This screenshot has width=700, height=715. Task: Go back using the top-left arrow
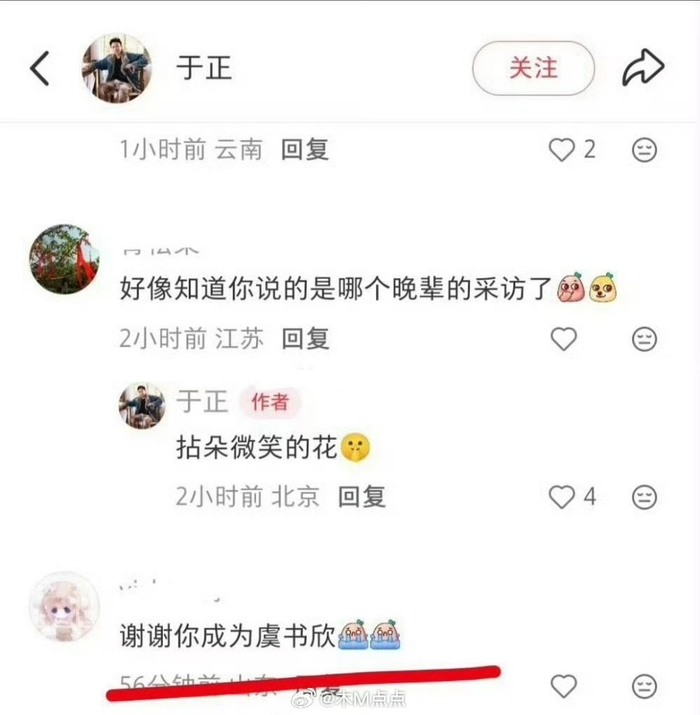pos(40,68)
